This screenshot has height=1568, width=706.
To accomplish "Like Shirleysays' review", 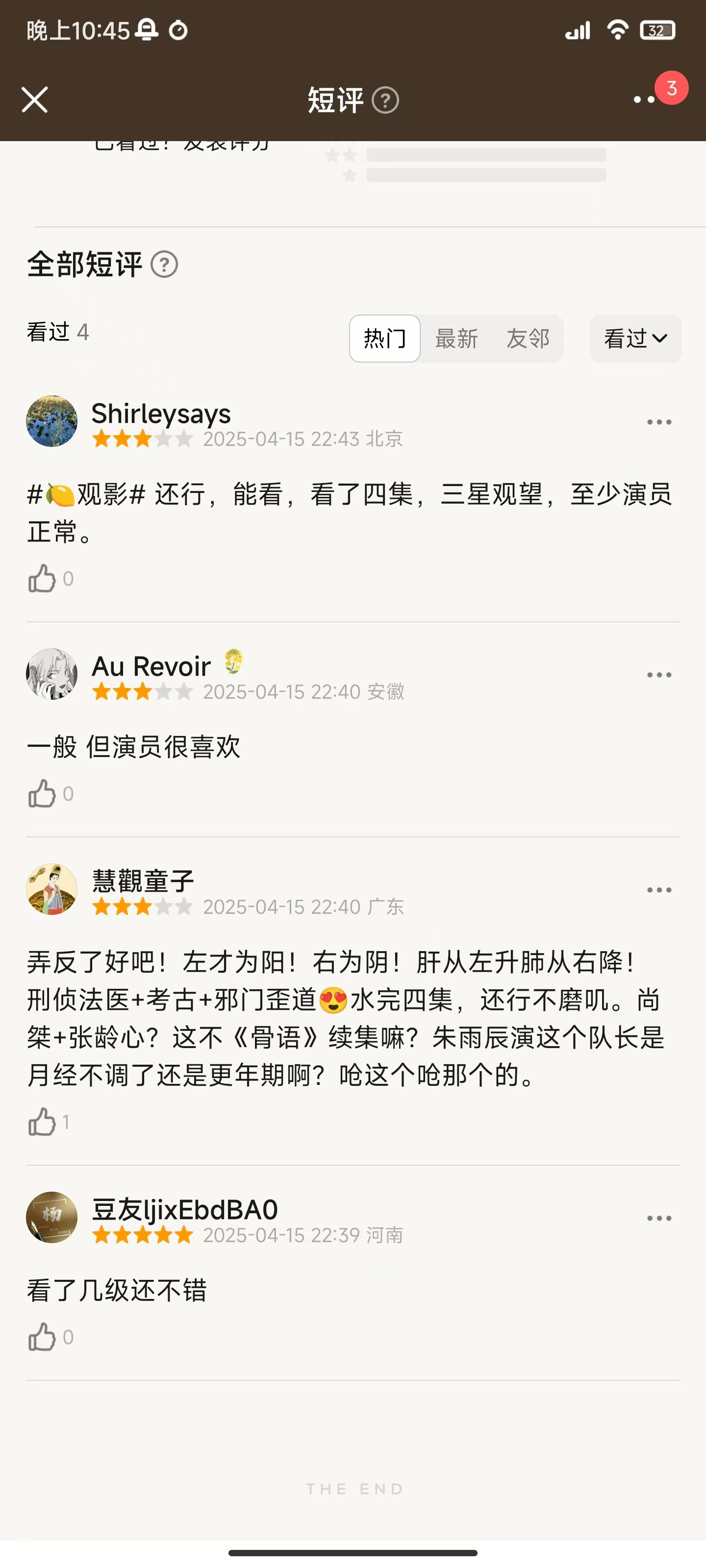I will [42, 578].
